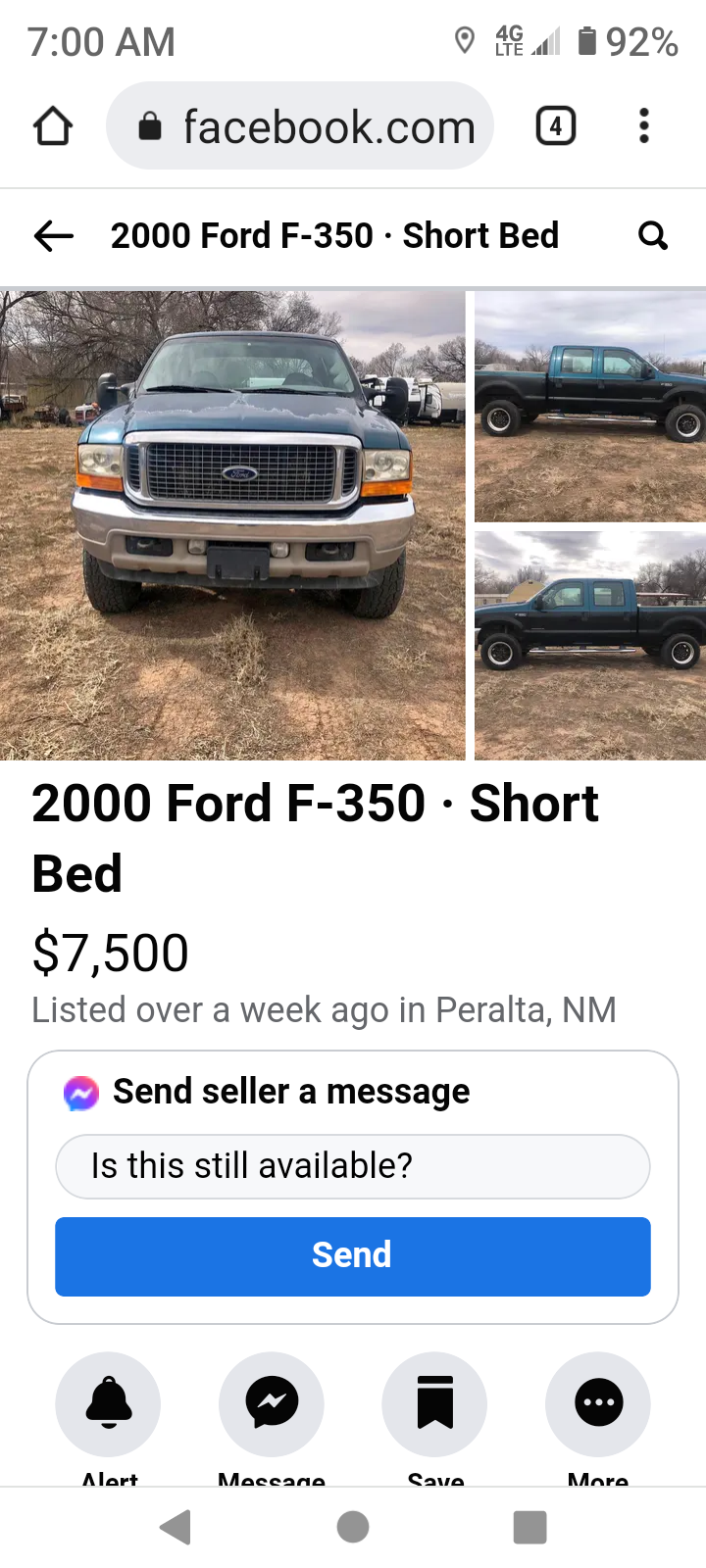
Task: Go back using the listing's back arrow
Action: click(x=54, y=235)
